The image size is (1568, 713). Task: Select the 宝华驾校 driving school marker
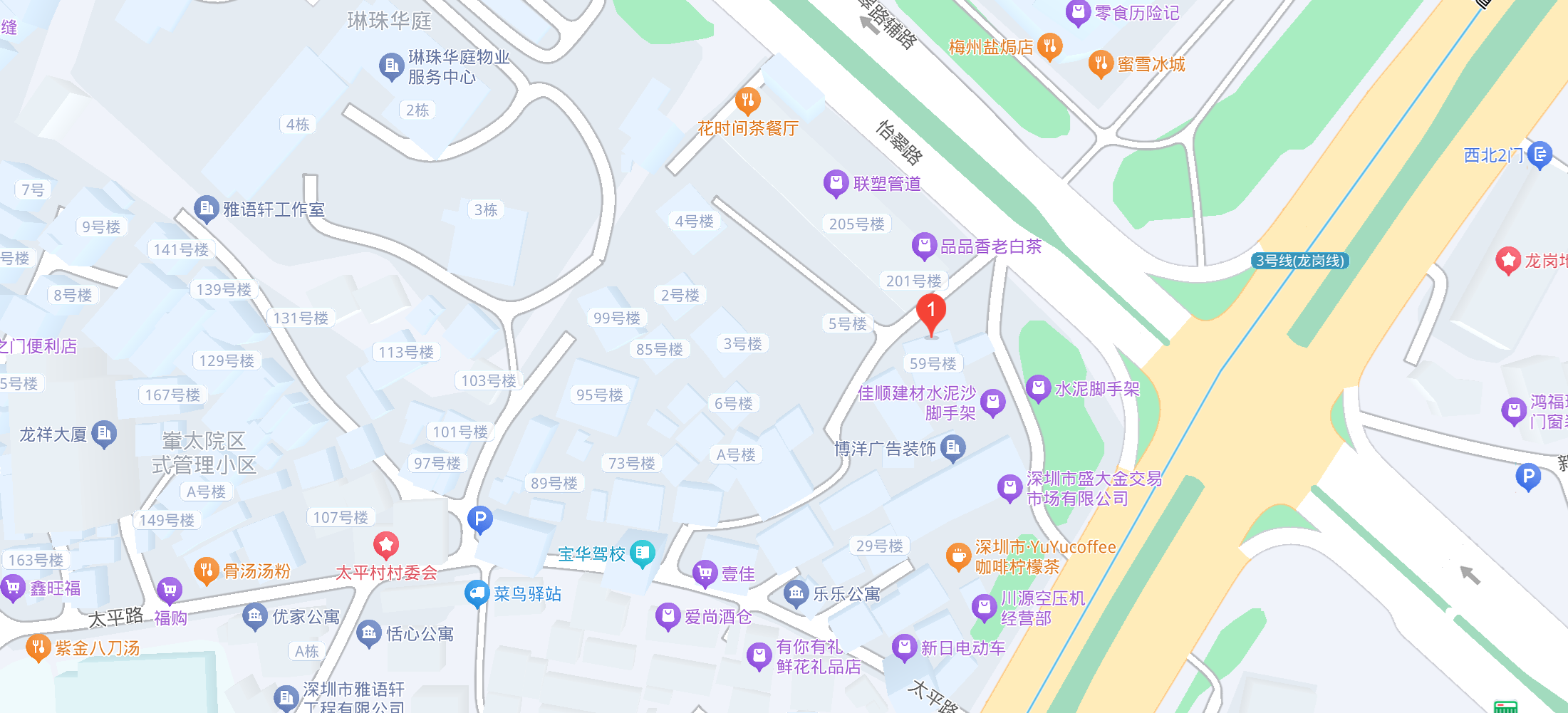click(643, 553)
